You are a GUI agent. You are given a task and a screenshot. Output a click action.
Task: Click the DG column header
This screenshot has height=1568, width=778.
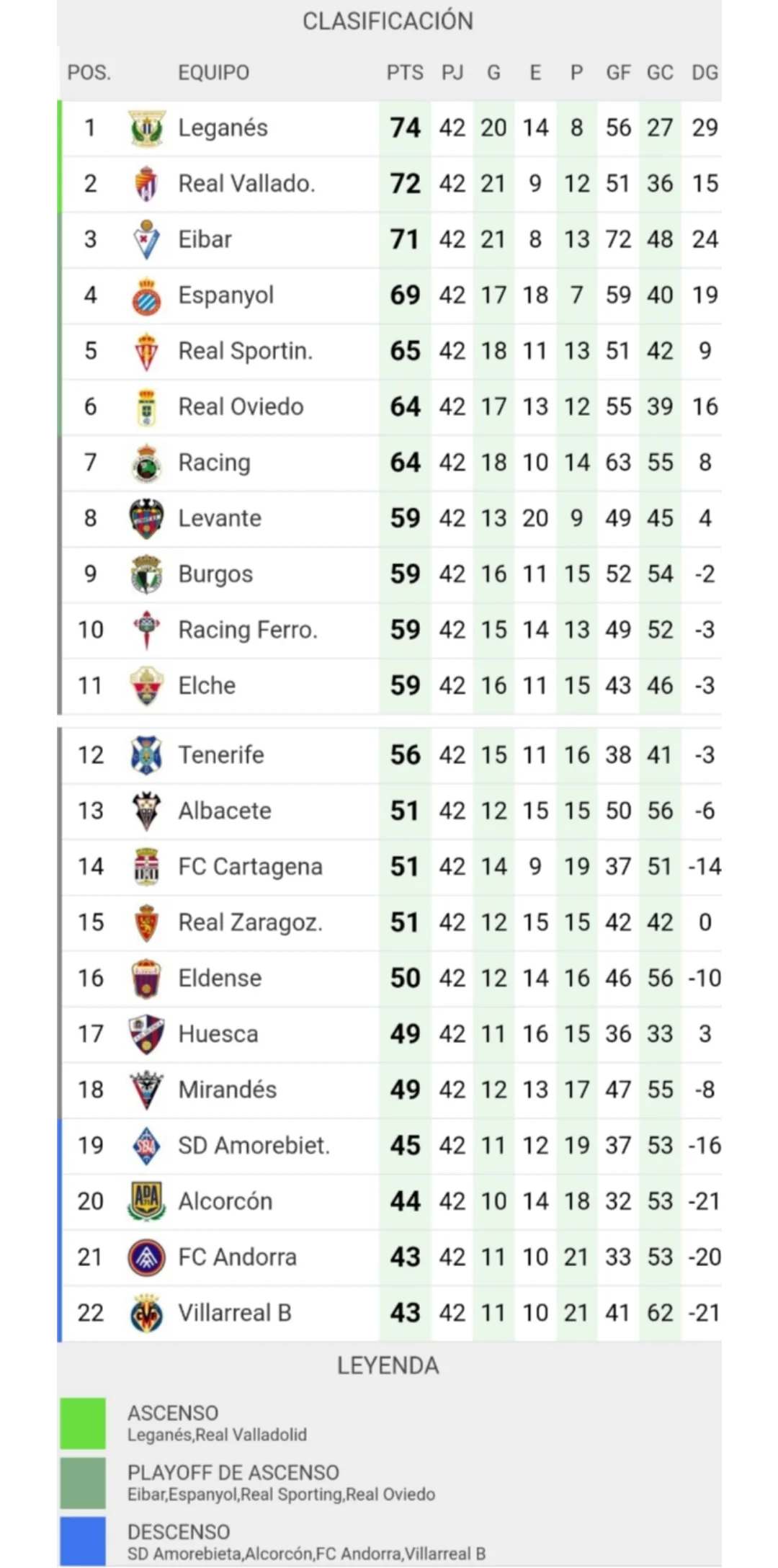coord(705,72)
